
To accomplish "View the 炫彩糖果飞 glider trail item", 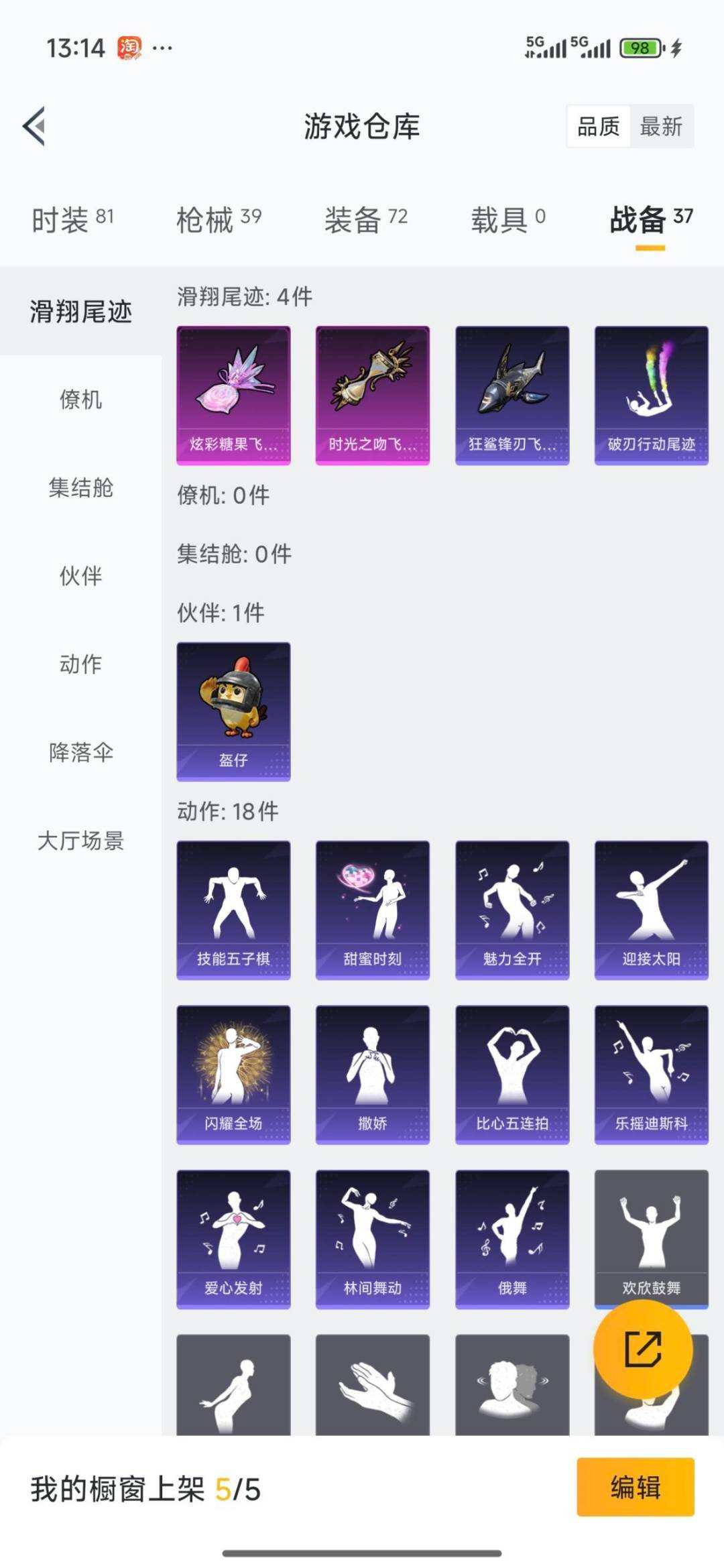I will (x=233, y=394).
